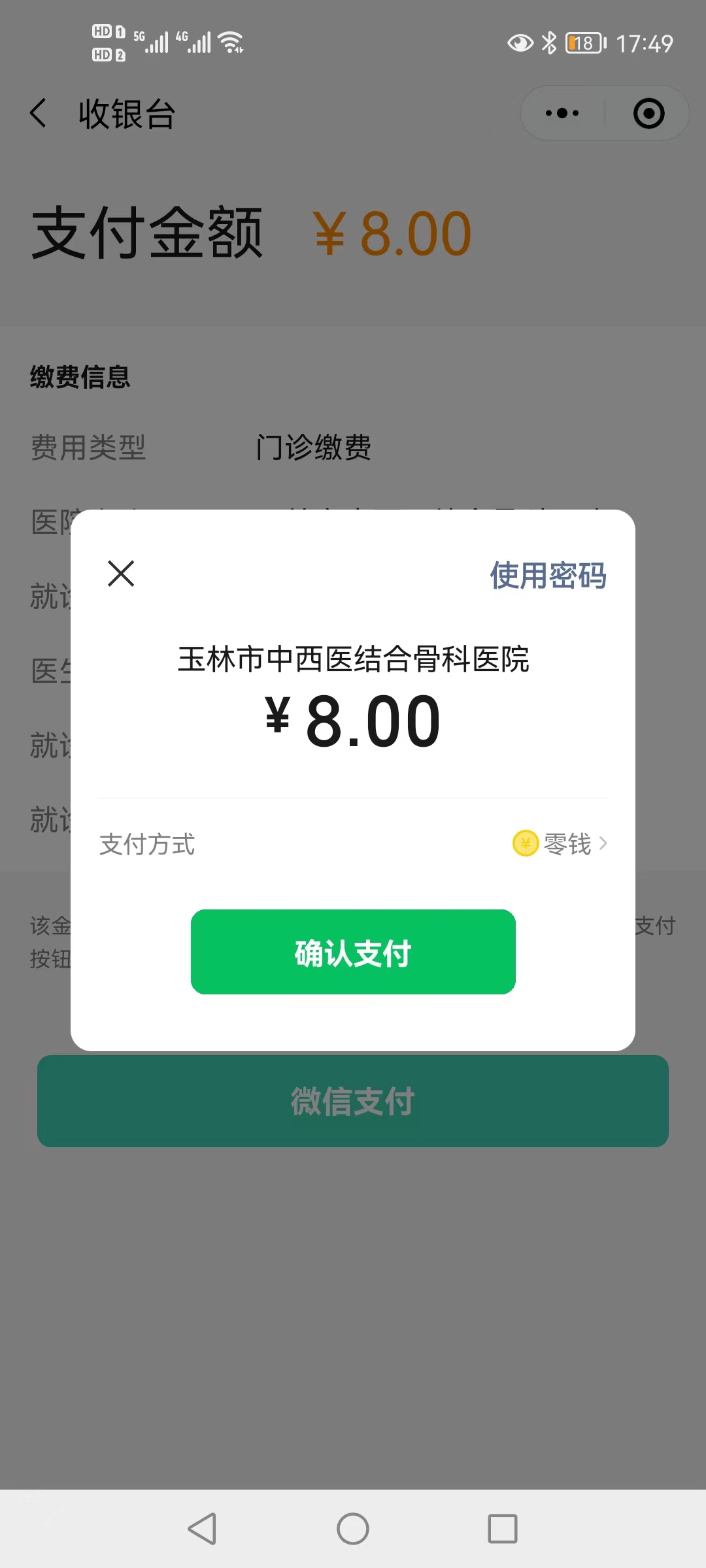Tap the 微信支付 button
Screen dimensions: 706x1568
click(353, 1102)
